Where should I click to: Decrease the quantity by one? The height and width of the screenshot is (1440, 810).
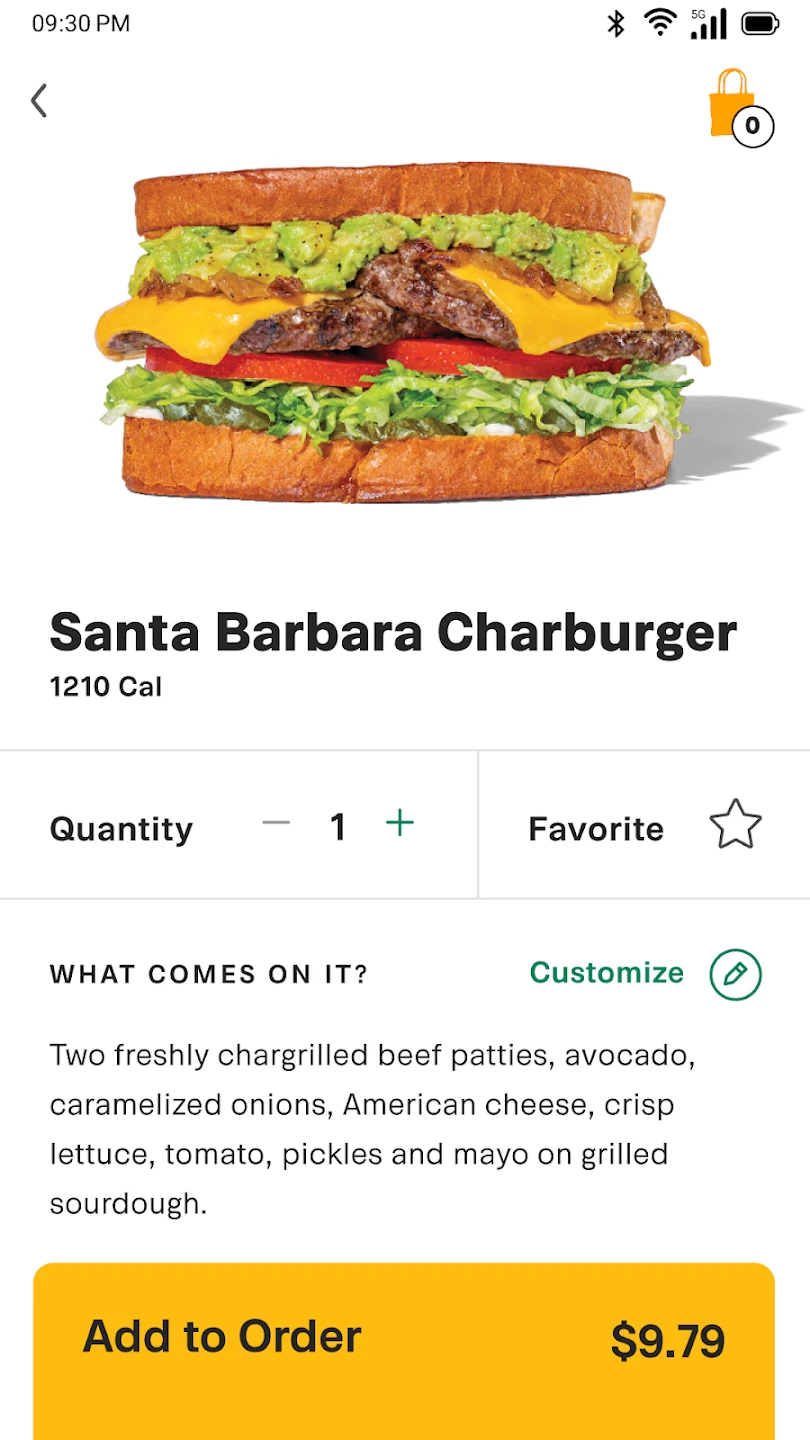(x=276, y=824)
